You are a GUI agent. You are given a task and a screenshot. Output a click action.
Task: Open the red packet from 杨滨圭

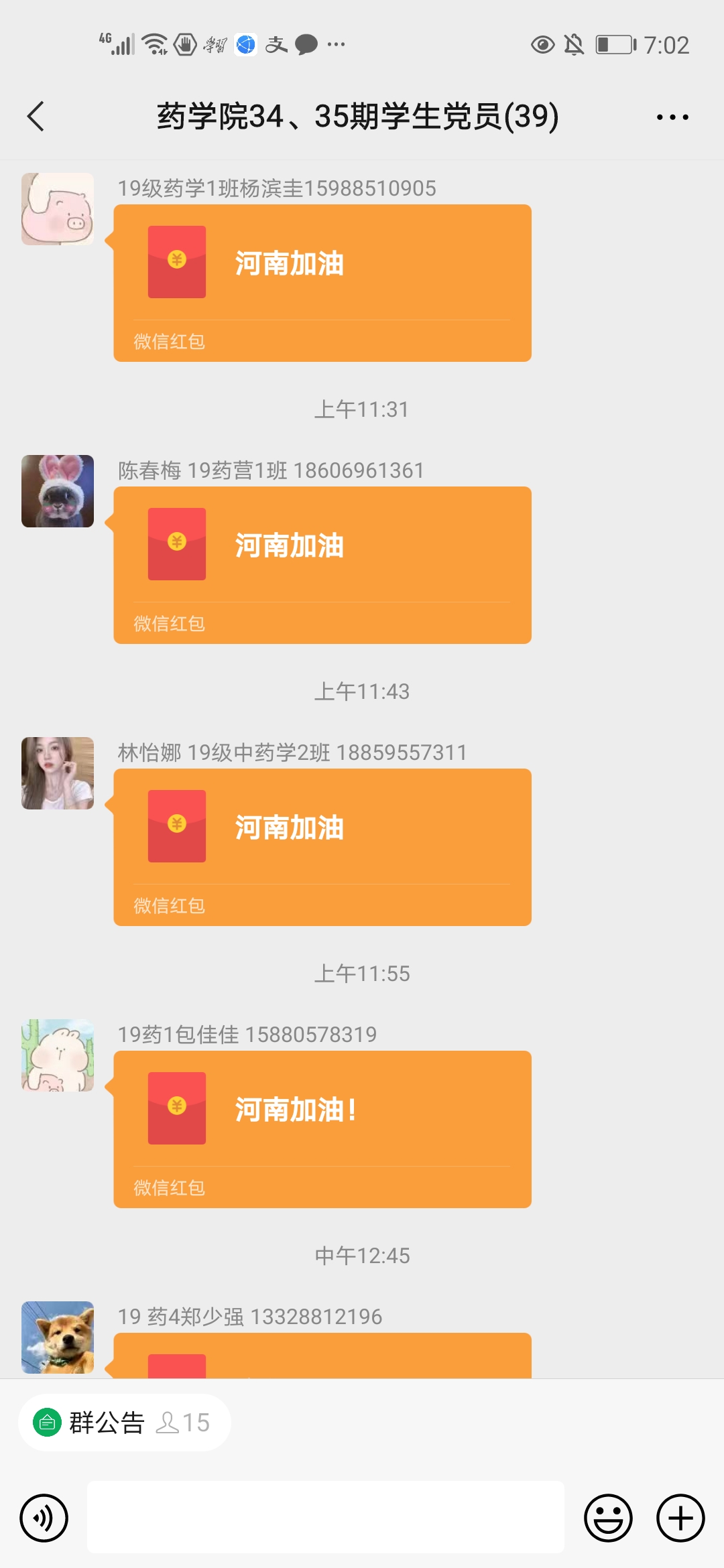[322, 283]
